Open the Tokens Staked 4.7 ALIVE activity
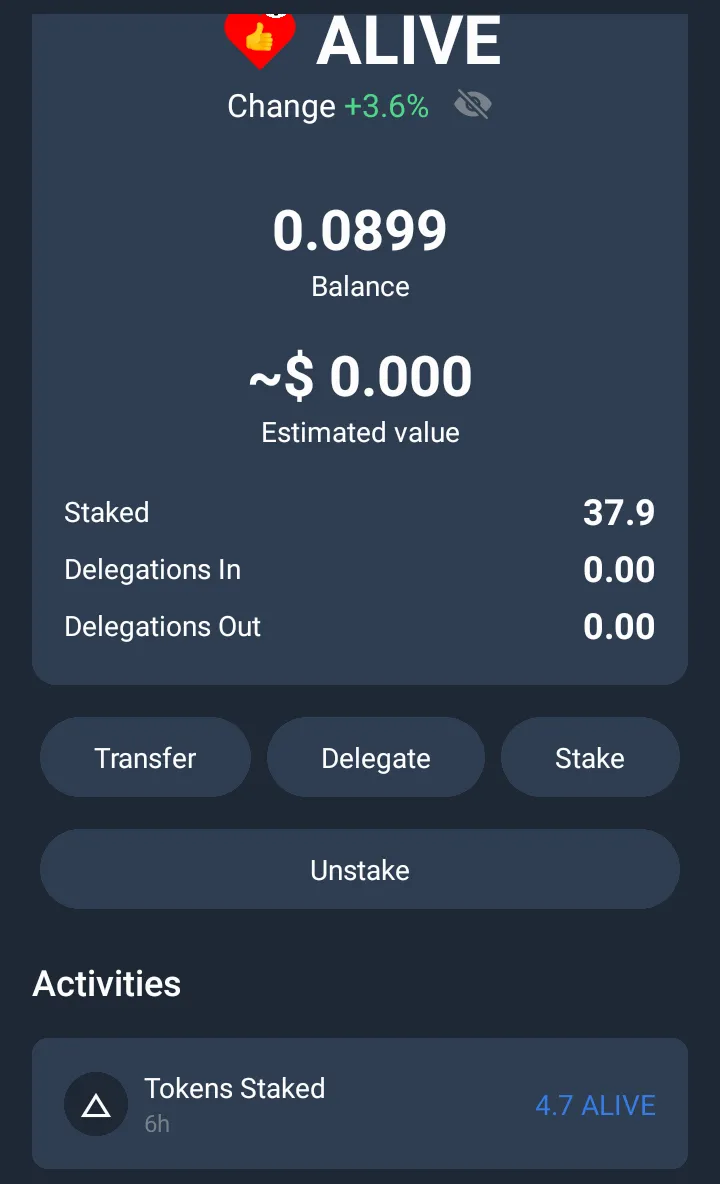 click(x=360, y=1104)
